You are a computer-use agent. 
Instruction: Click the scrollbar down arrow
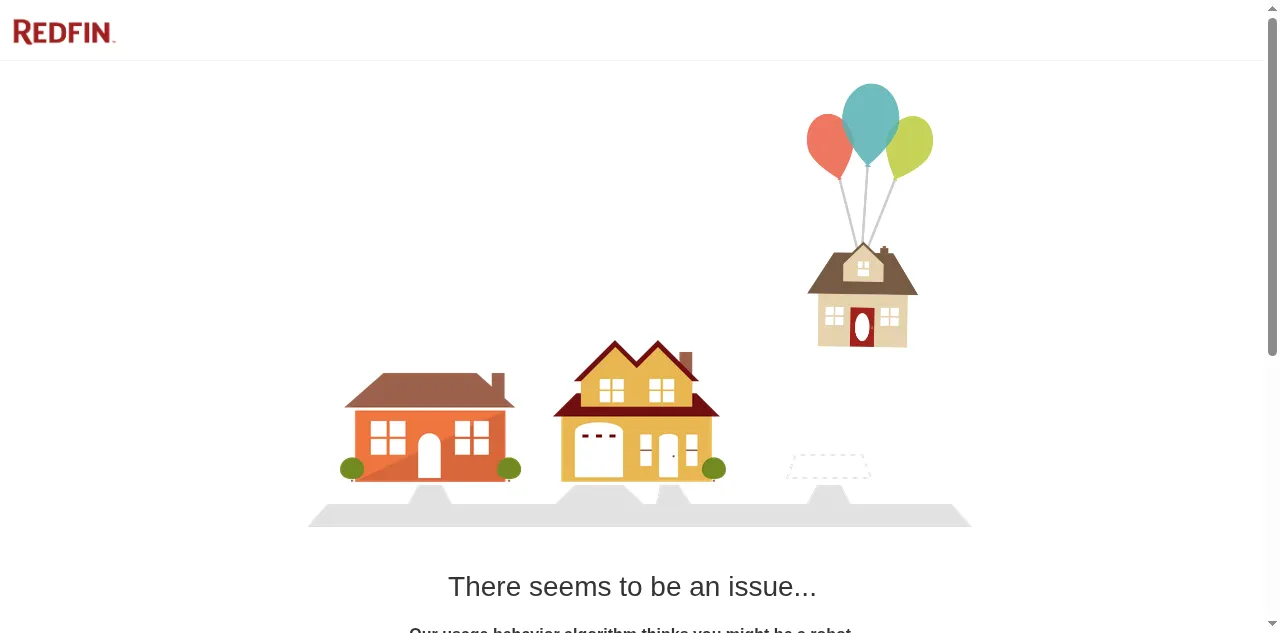[x=1272, y=625]
